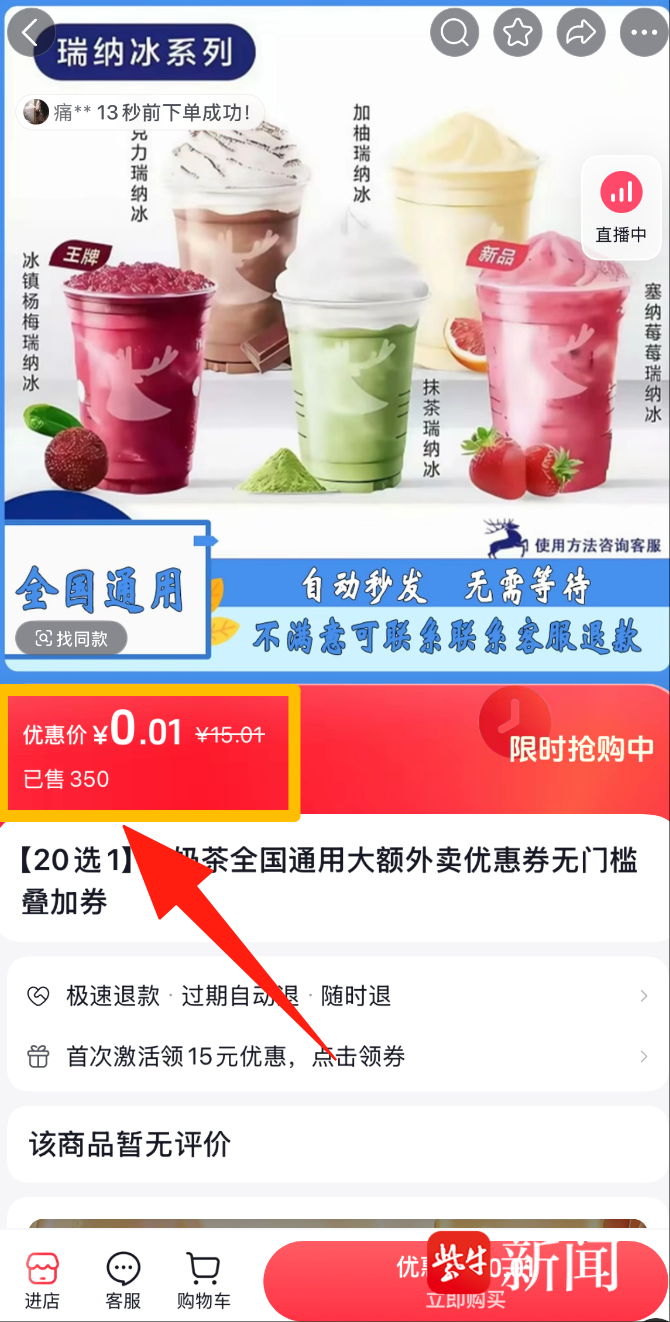Open the 极速退款 service guarantee row

(x=335, y=996)
